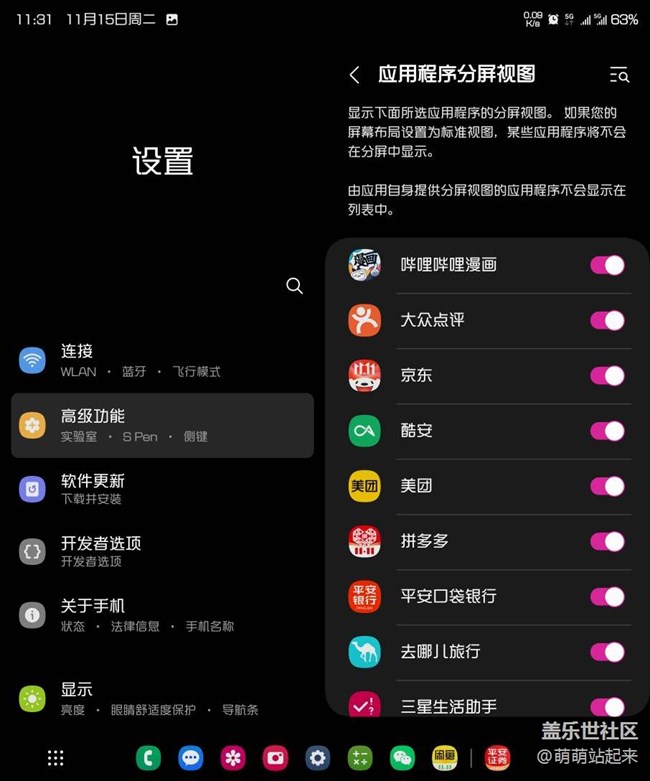This screenshot has height=781, width=650.
Task: Open 连接 settings
Action: [x=162, y=360]
